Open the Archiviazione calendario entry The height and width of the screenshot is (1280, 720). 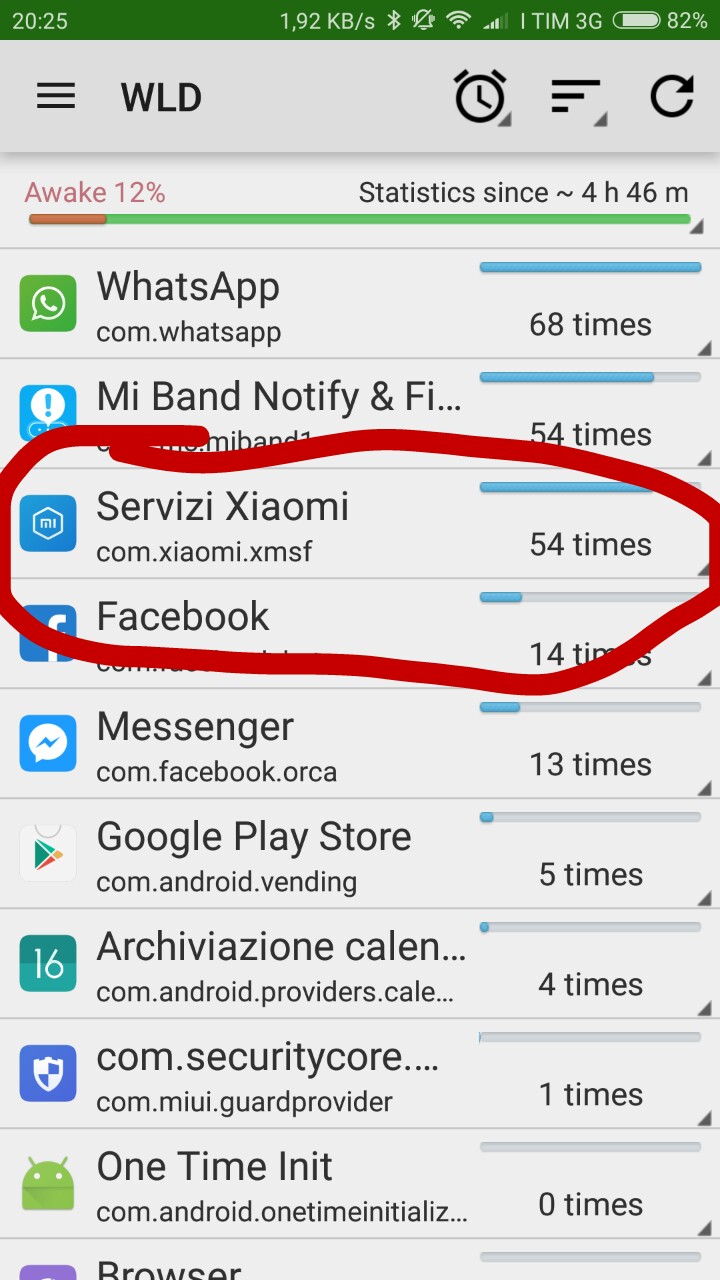point(360,964)
